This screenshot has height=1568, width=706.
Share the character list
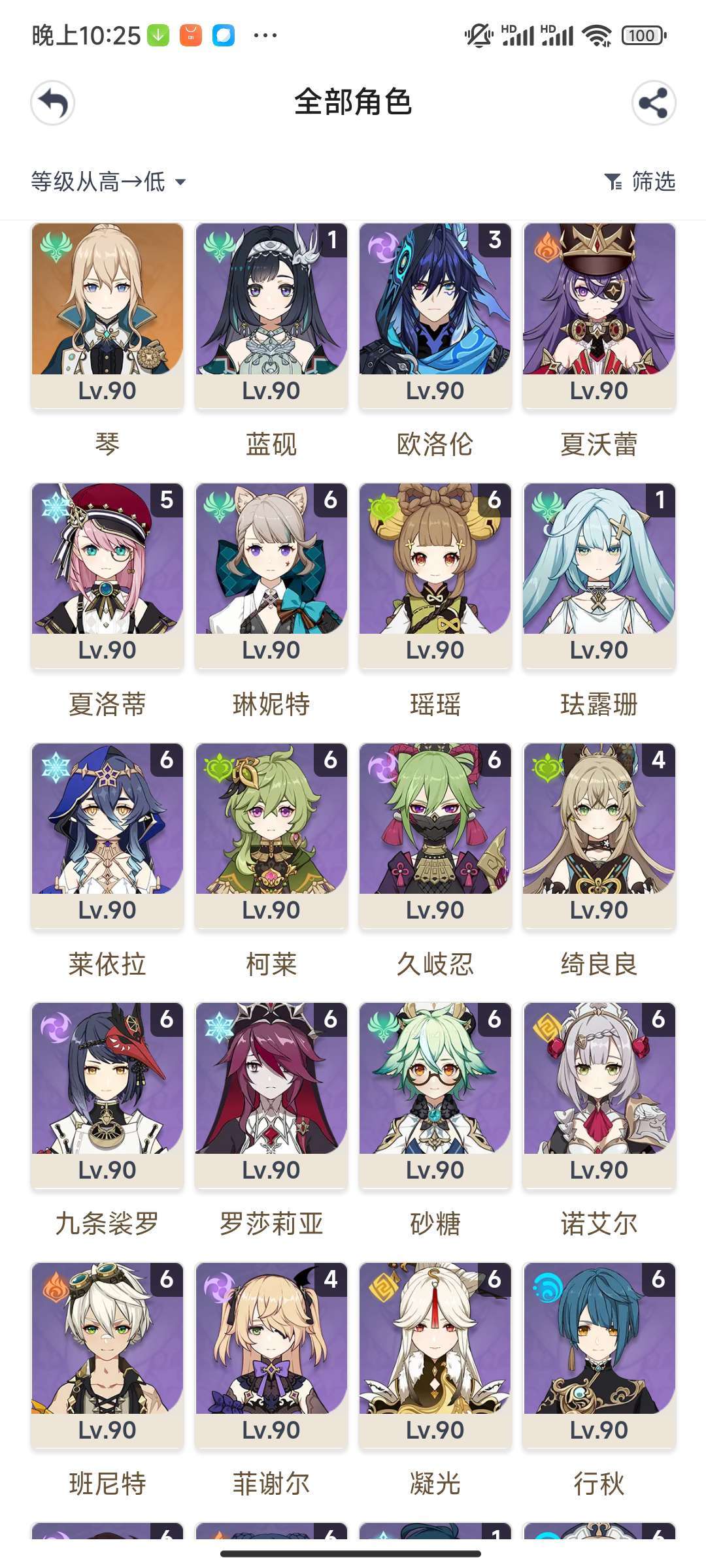pyautogui.click(x=654, y=103)
